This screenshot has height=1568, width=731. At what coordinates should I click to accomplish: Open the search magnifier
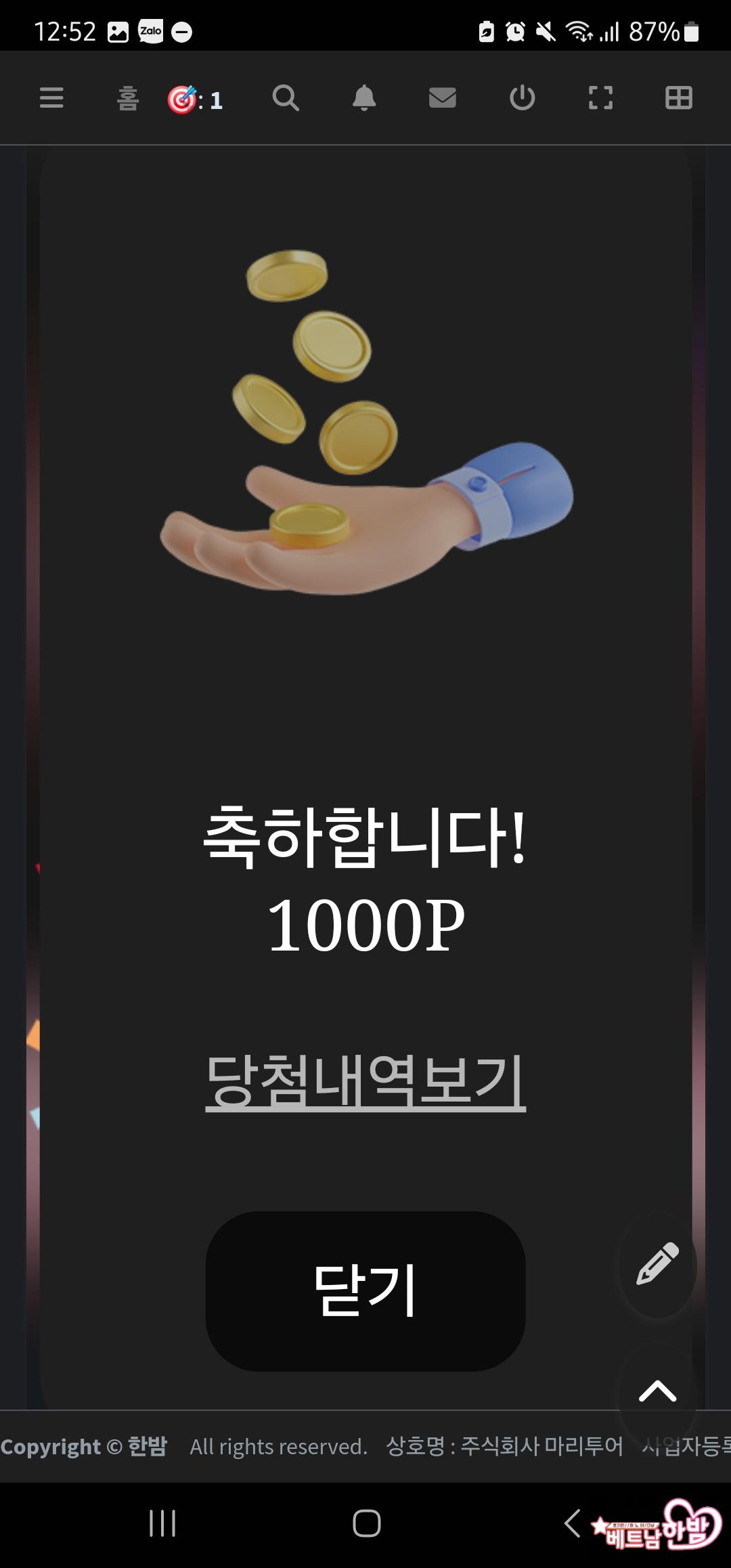tap(286, 98)
